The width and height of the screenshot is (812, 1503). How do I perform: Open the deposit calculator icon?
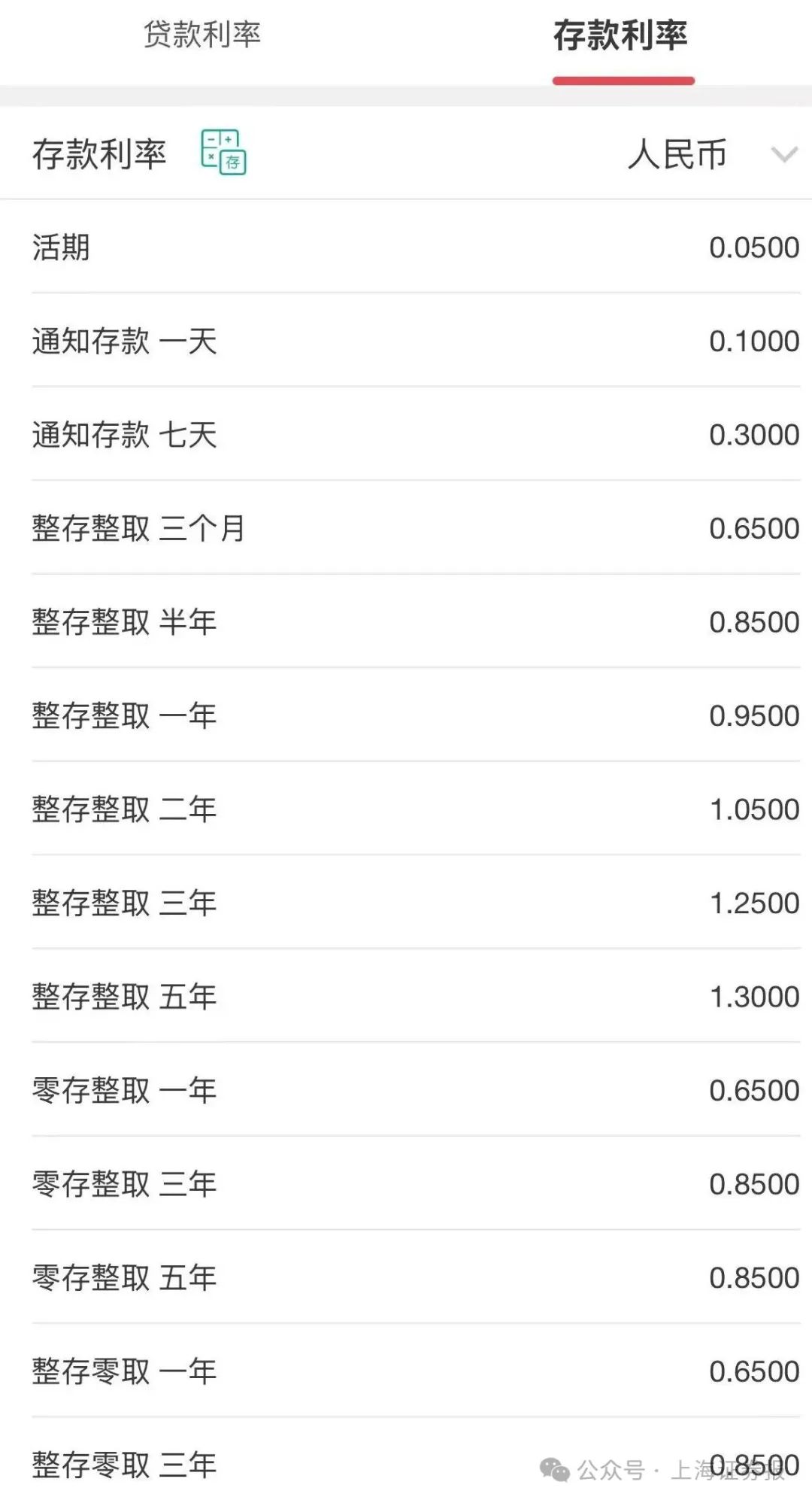223,153
